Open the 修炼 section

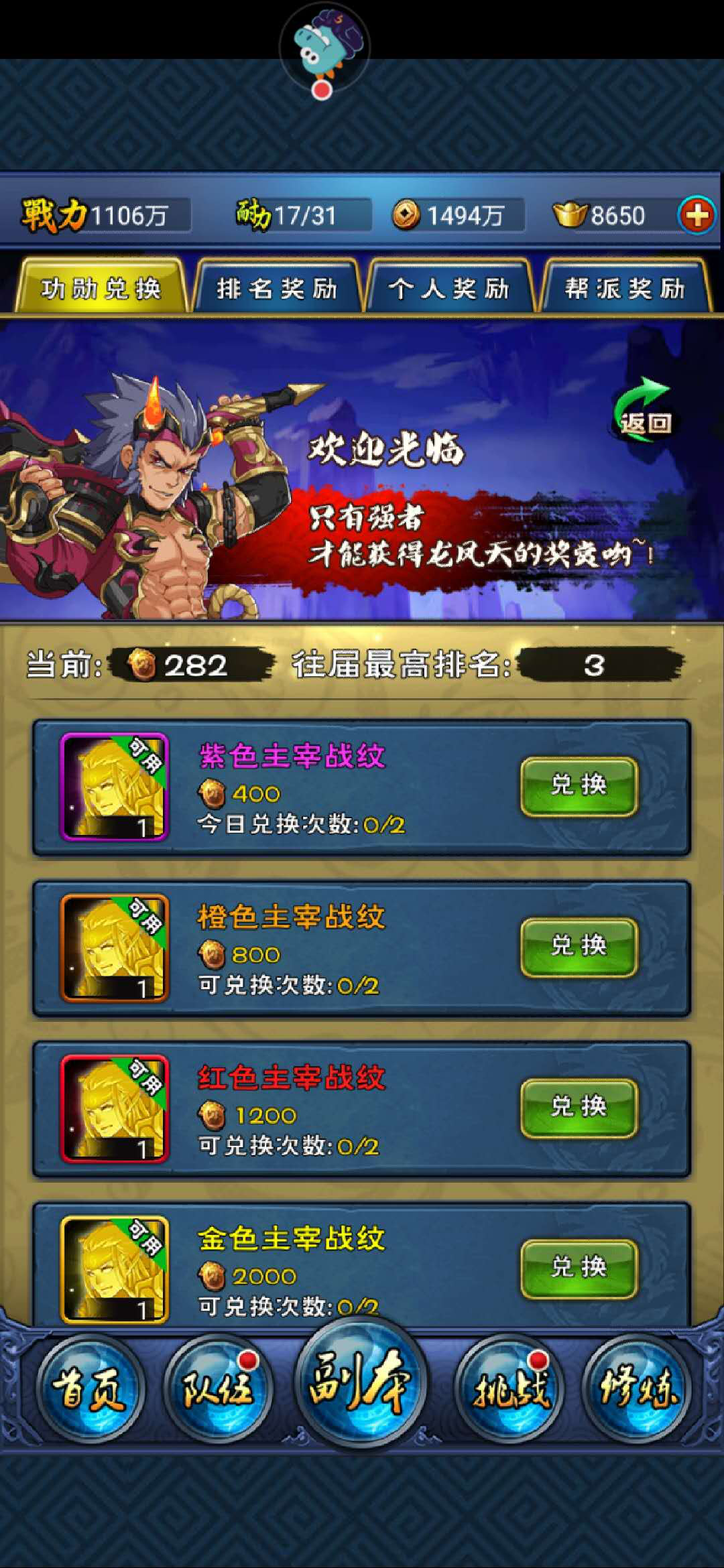(637, 1388)
